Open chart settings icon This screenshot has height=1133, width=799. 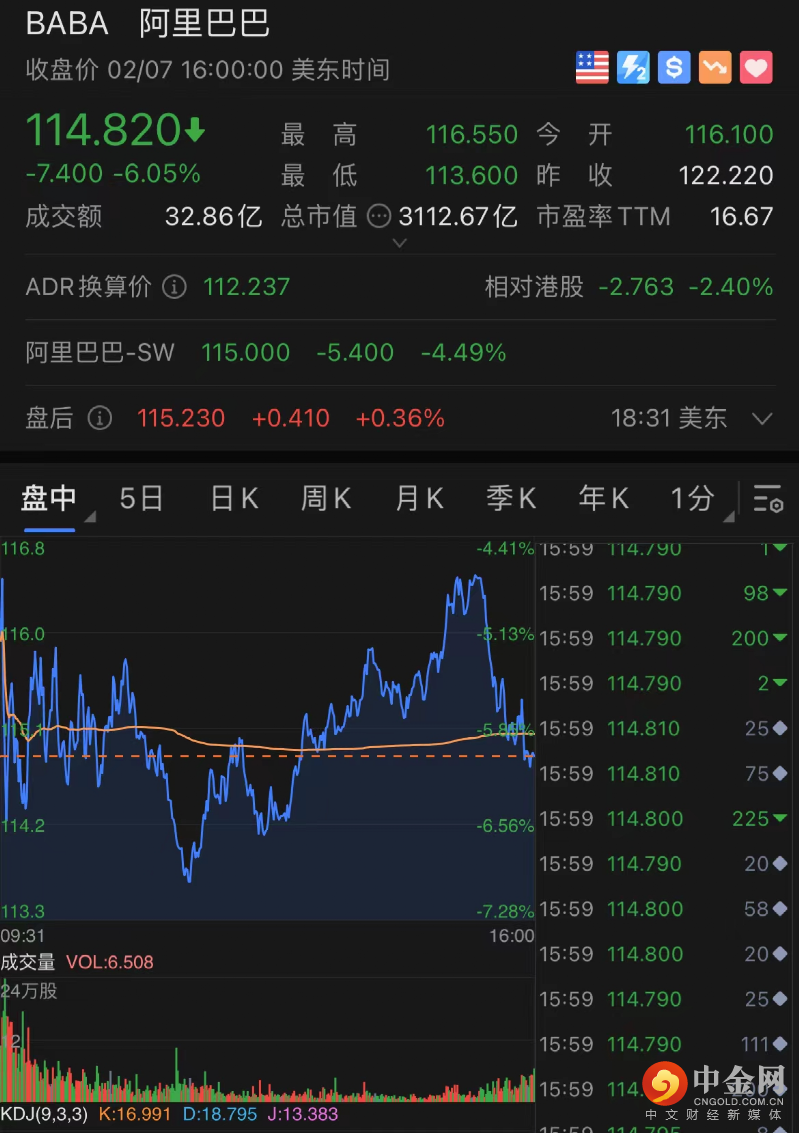pyautogui.click(x=767, y=498)
